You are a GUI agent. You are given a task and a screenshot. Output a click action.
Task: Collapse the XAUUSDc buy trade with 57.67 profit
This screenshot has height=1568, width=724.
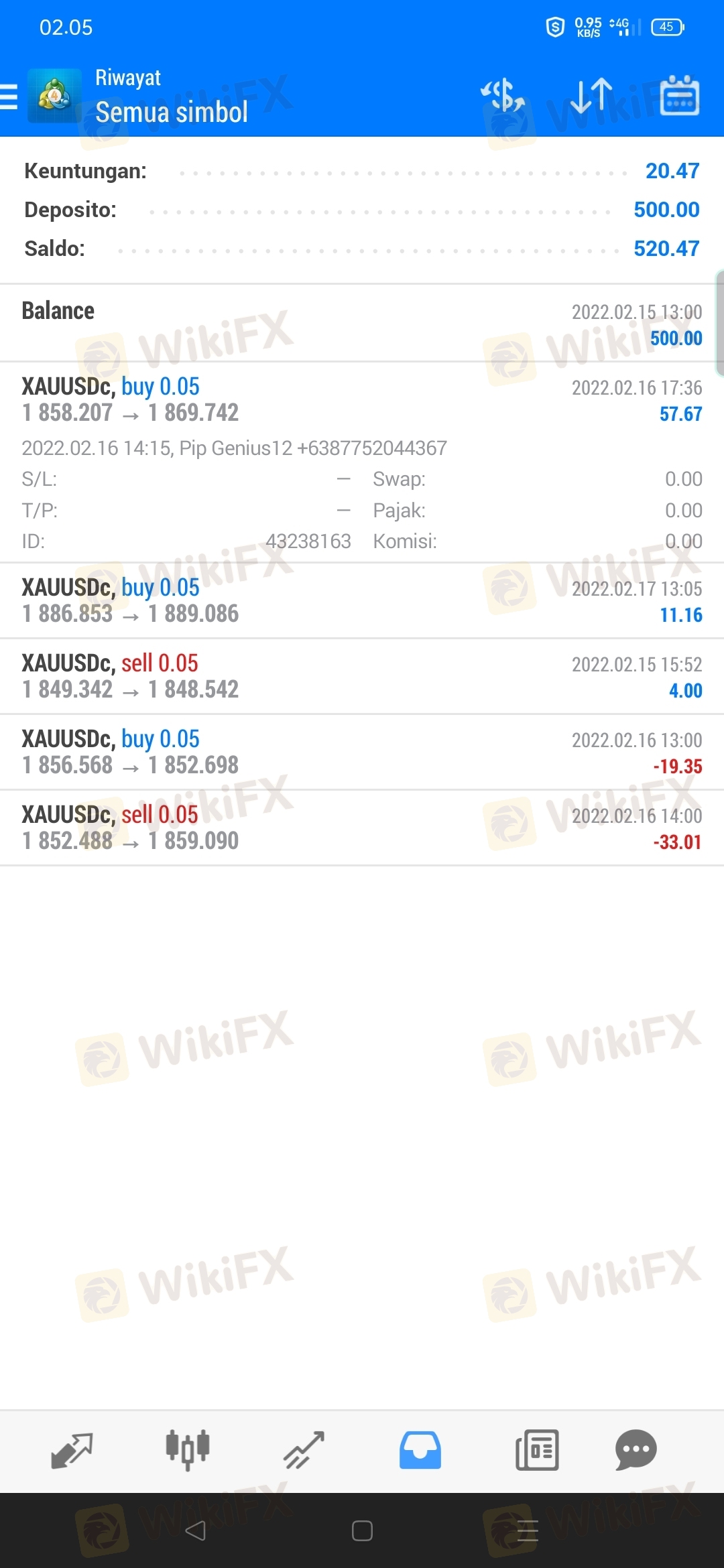(362, 400)
